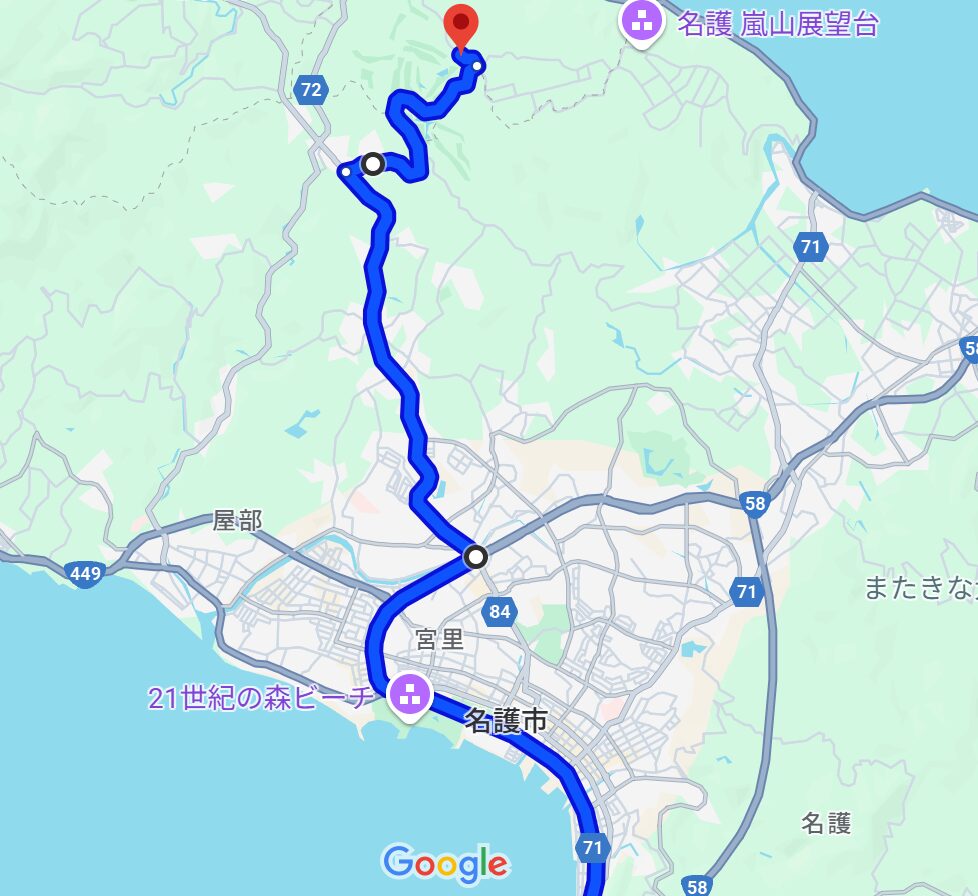Viewport: 978px width, 896px height.
Task: Tap the 名護 嵐山展望台 place marker
Action: coord(641,18)
